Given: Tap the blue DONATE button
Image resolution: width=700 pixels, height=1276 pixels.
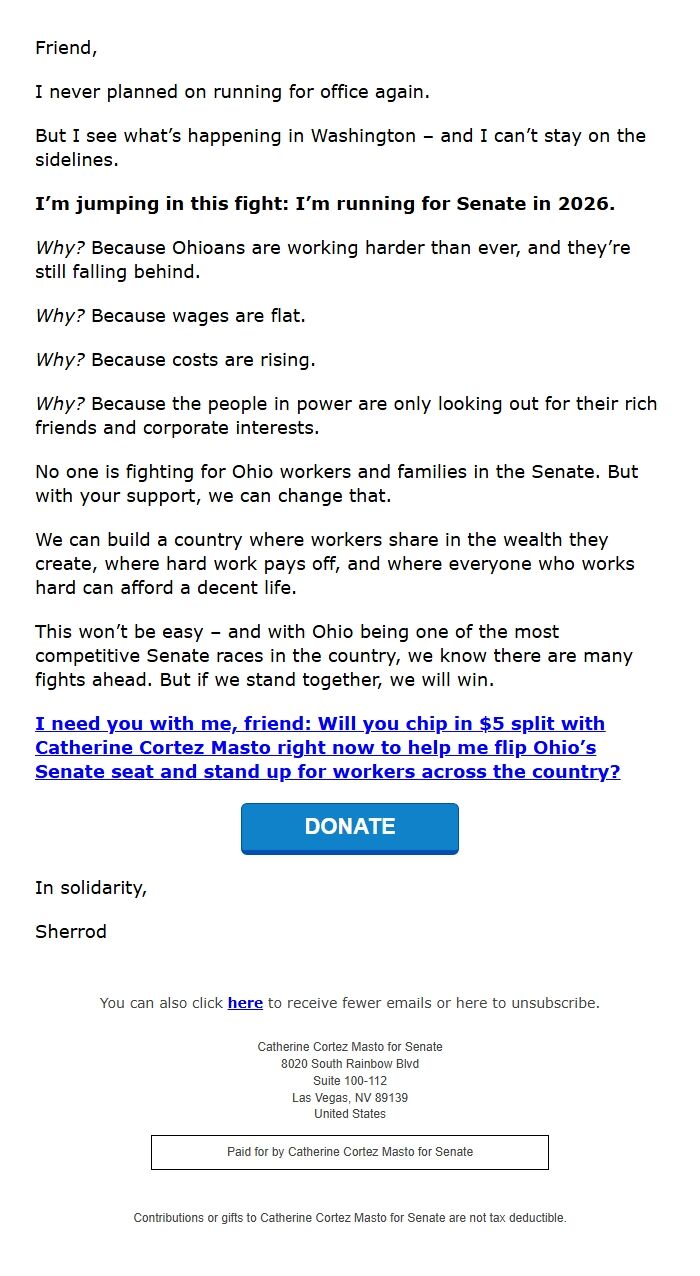Looking at the screenshot, I should (x=349, y=828).
